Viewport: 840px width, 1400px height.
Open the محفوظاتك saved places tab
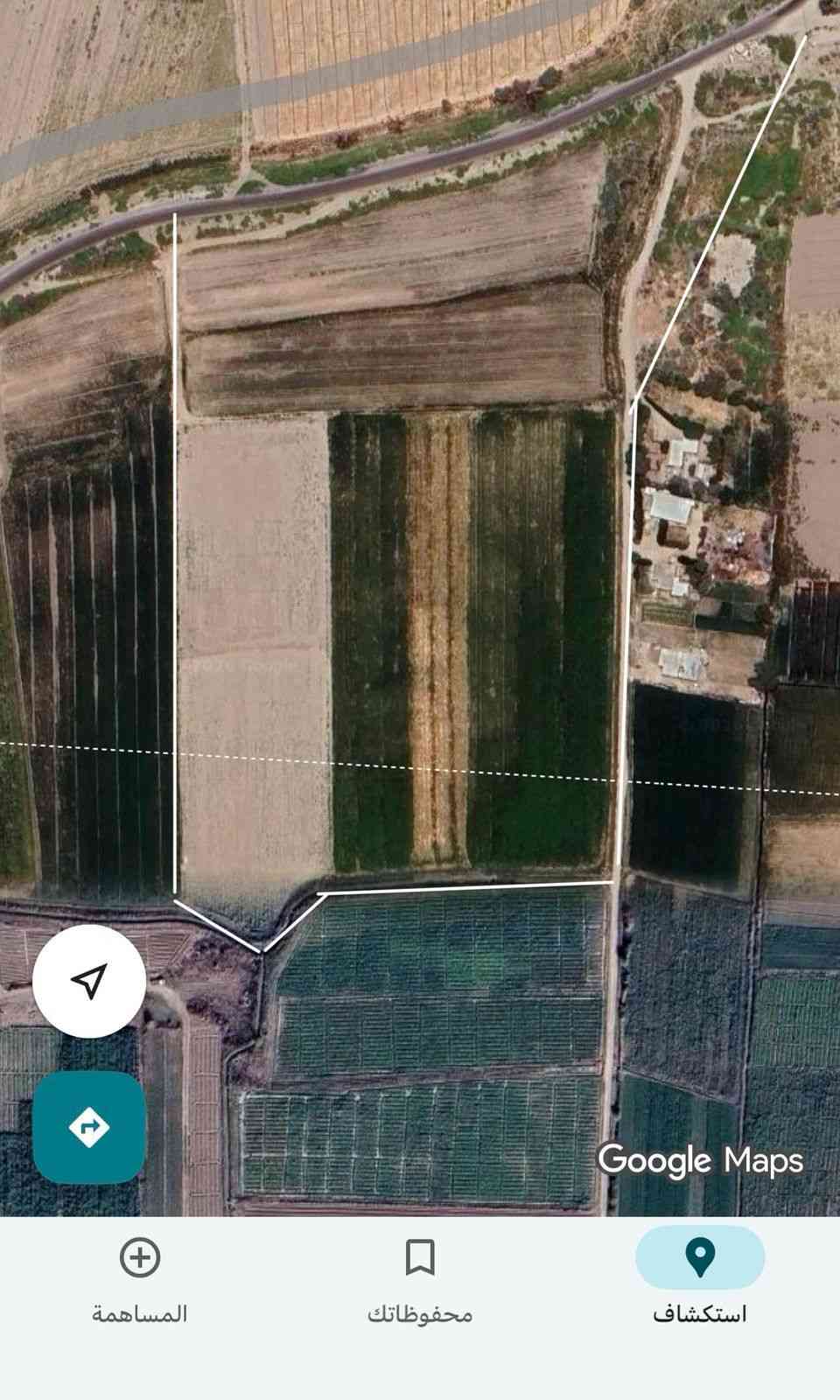coord(420,1276)
